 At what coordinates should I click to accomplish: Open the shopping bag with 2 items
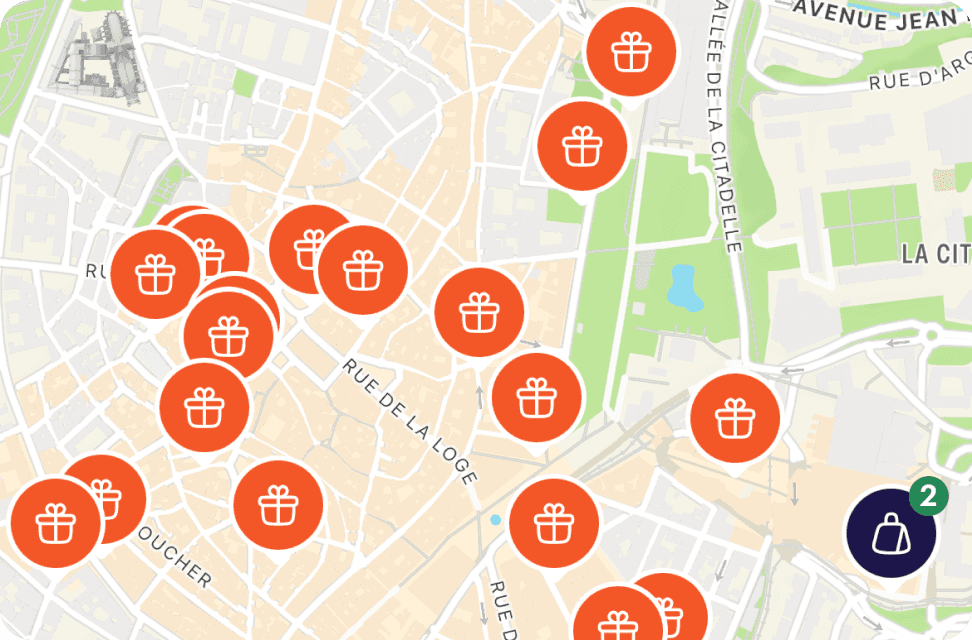tap(891, 532)
